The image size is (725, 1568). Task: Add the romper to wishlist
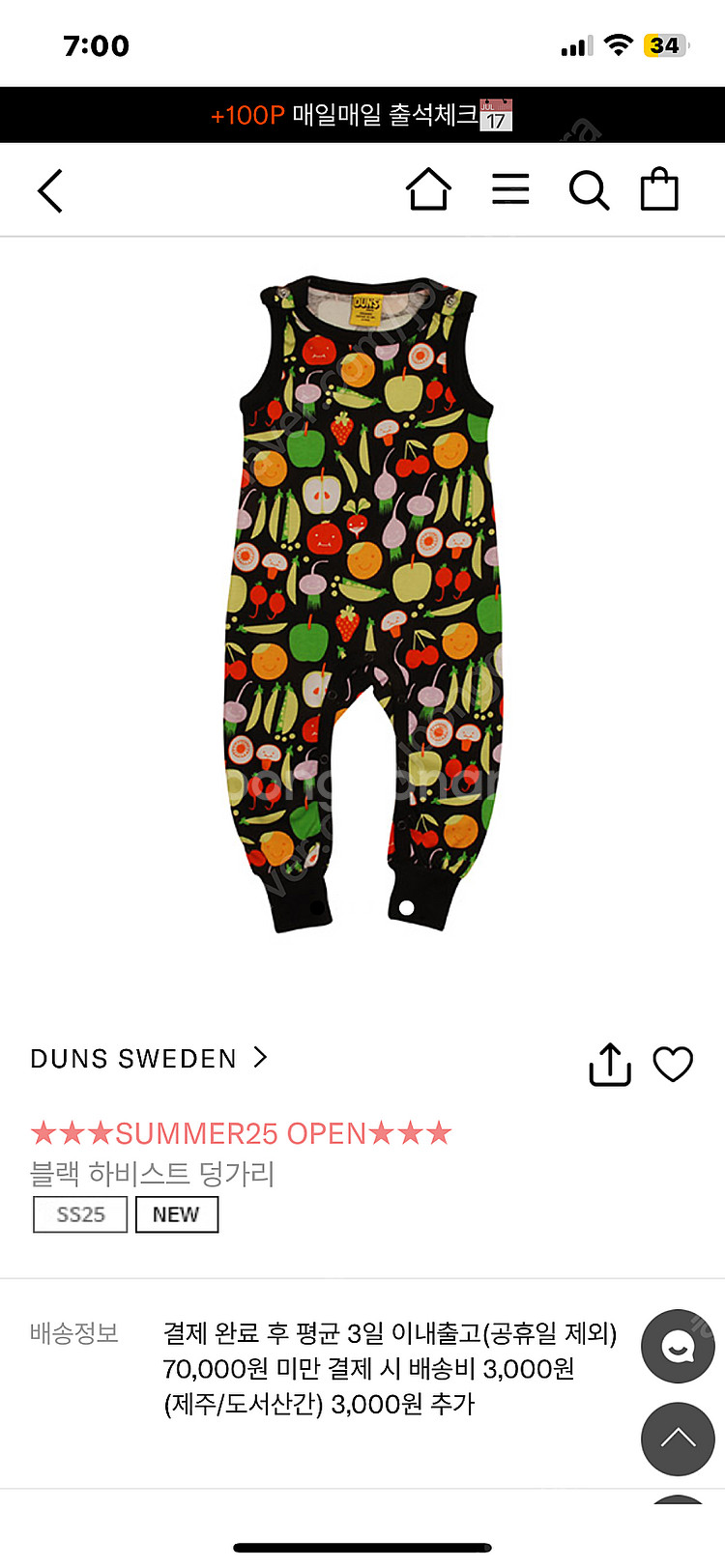(x=673, y=1064)
